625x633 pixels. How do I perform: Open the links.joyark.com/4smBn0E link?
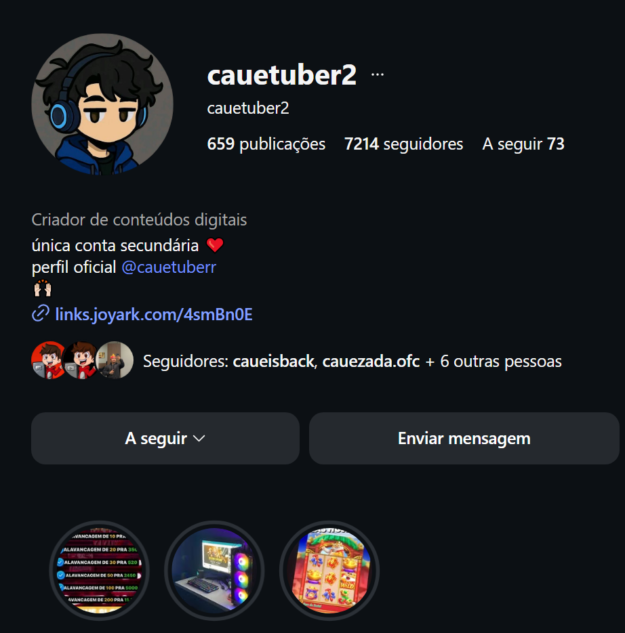(x=153, y=314)
